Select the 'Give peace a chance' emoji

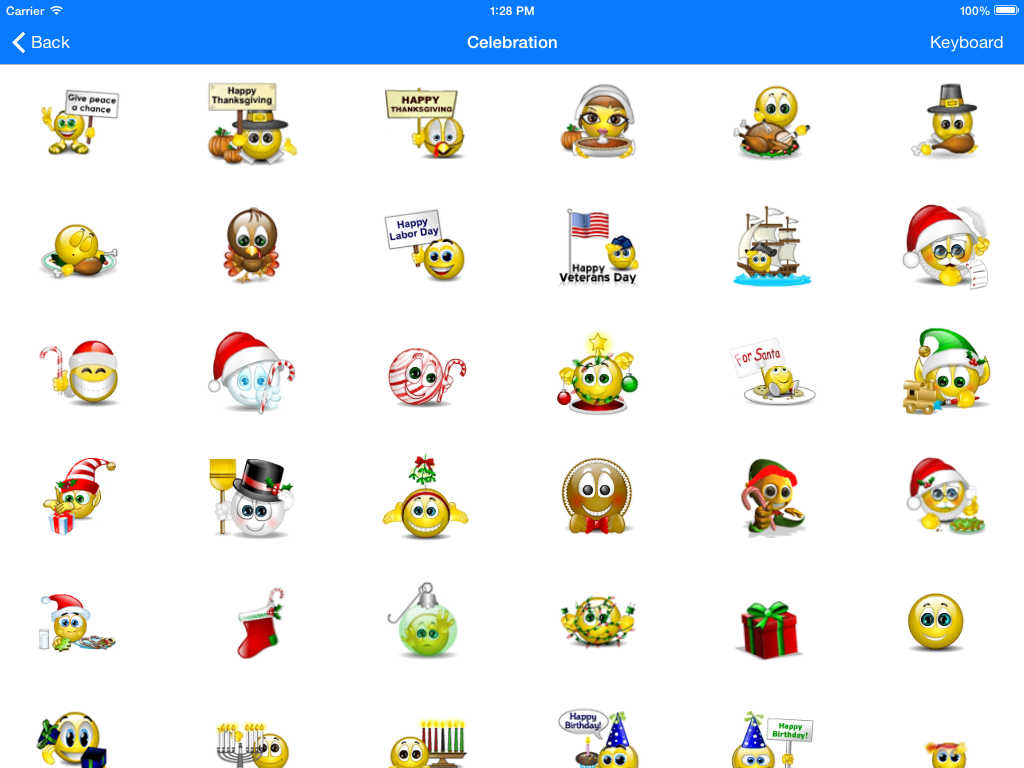(x=80, y=122)
